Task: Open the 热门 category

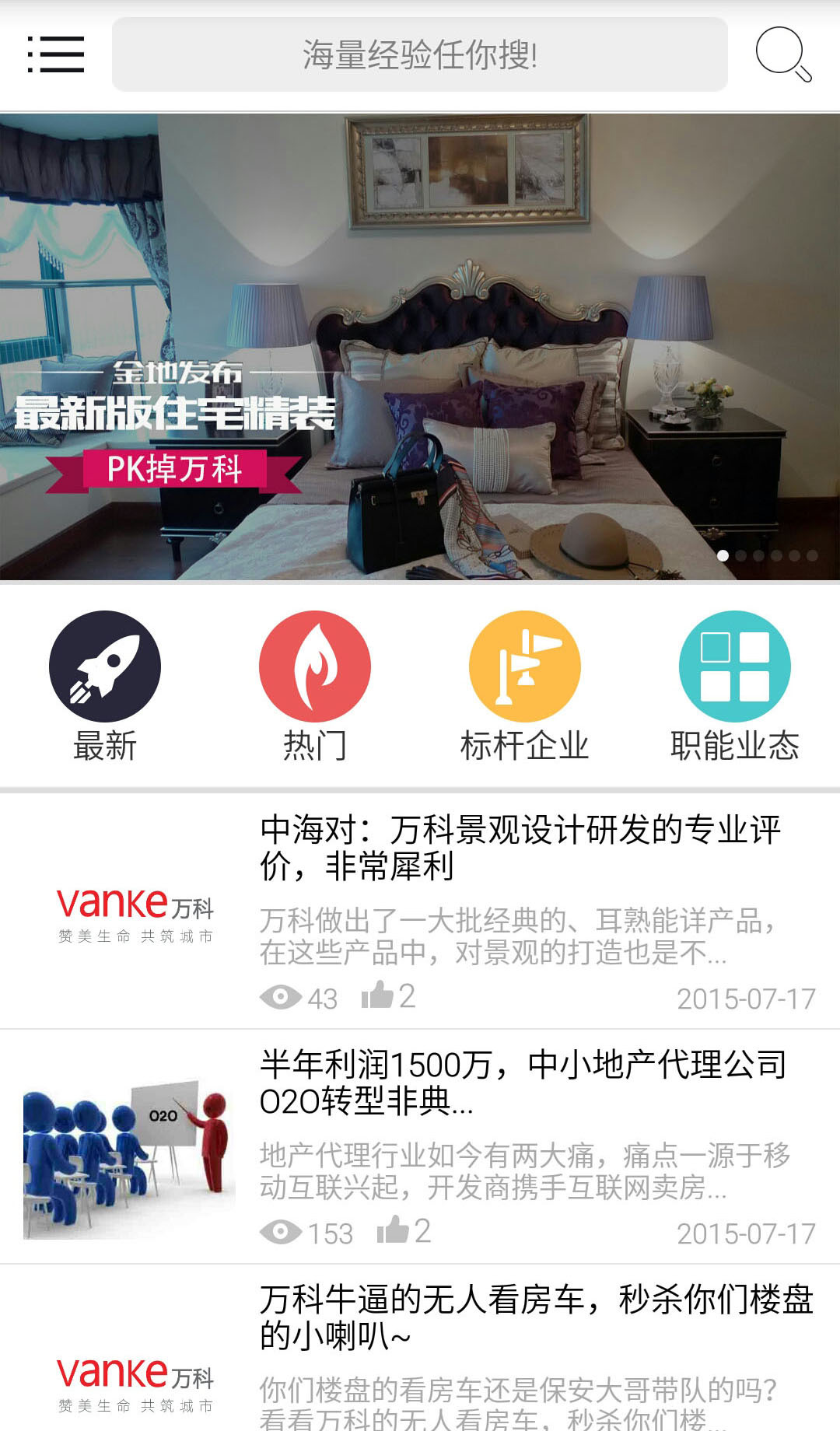Action: [x=315, y=684]
